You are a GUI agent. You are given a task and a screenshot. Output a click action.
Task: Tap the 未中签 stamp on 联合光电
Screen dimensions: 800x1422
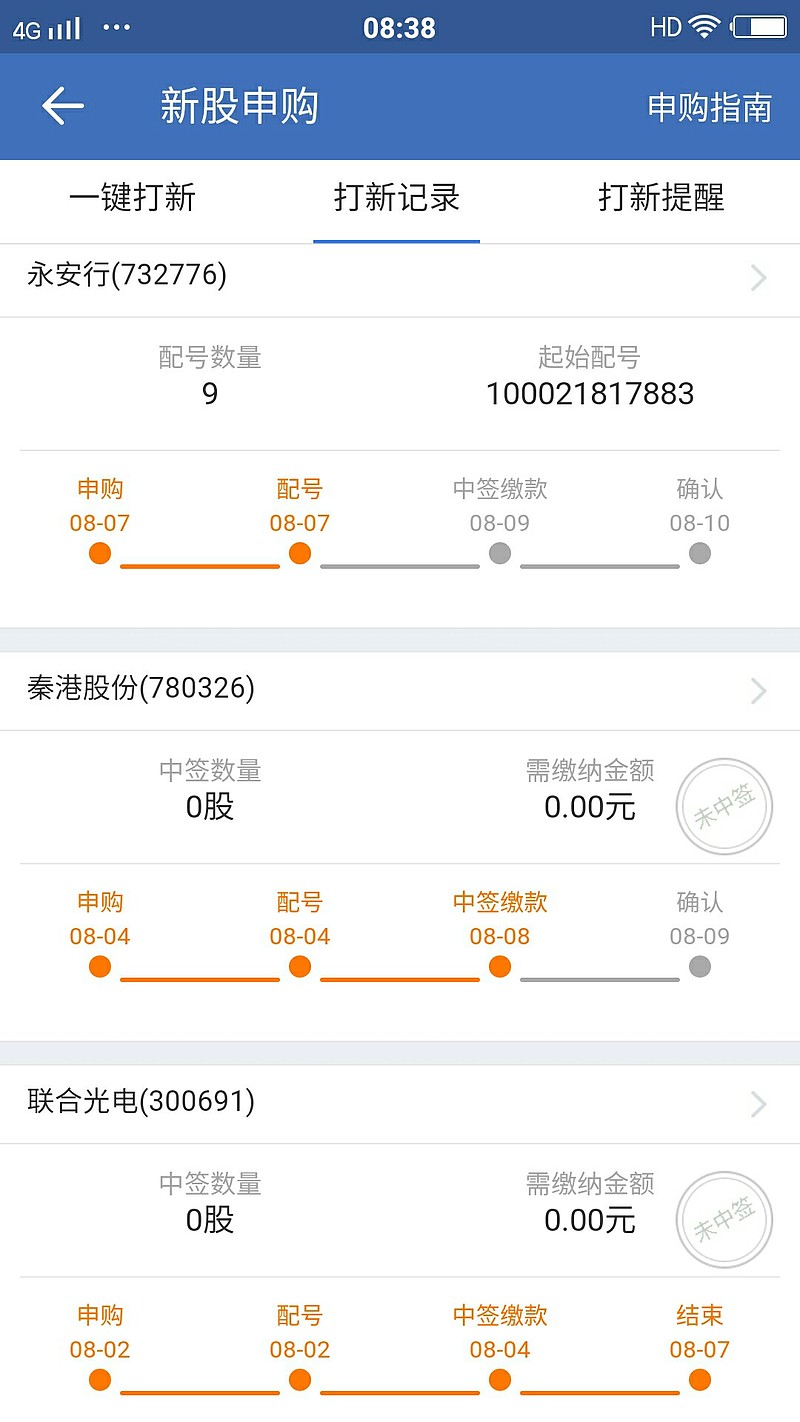click(724, 1218)
